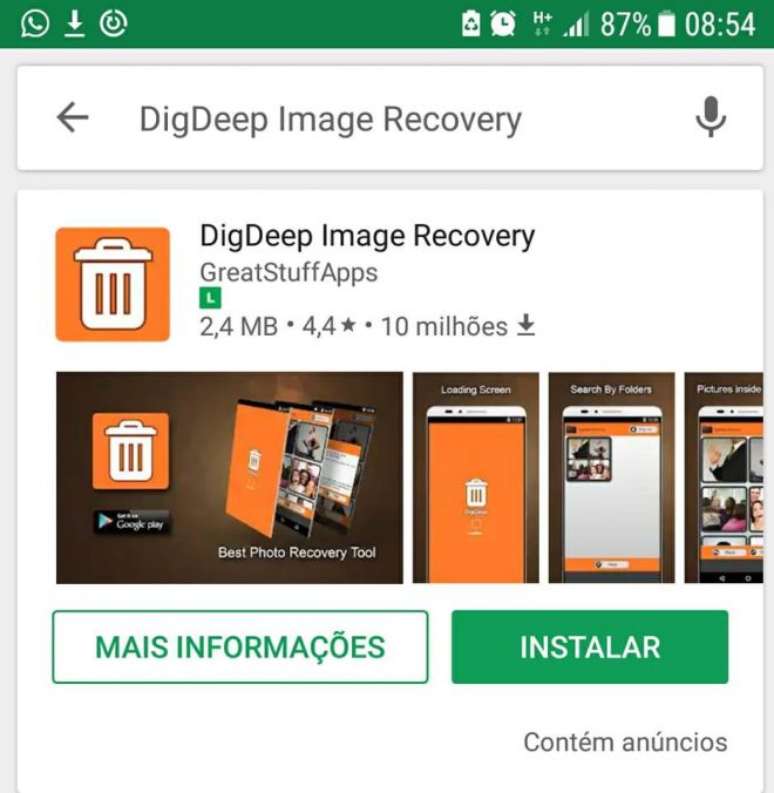Screen dimensions: 774x793
Task: Open the Best Photo Recovery Tool banner
Action: pyautogui.click(x=230, y=478)
